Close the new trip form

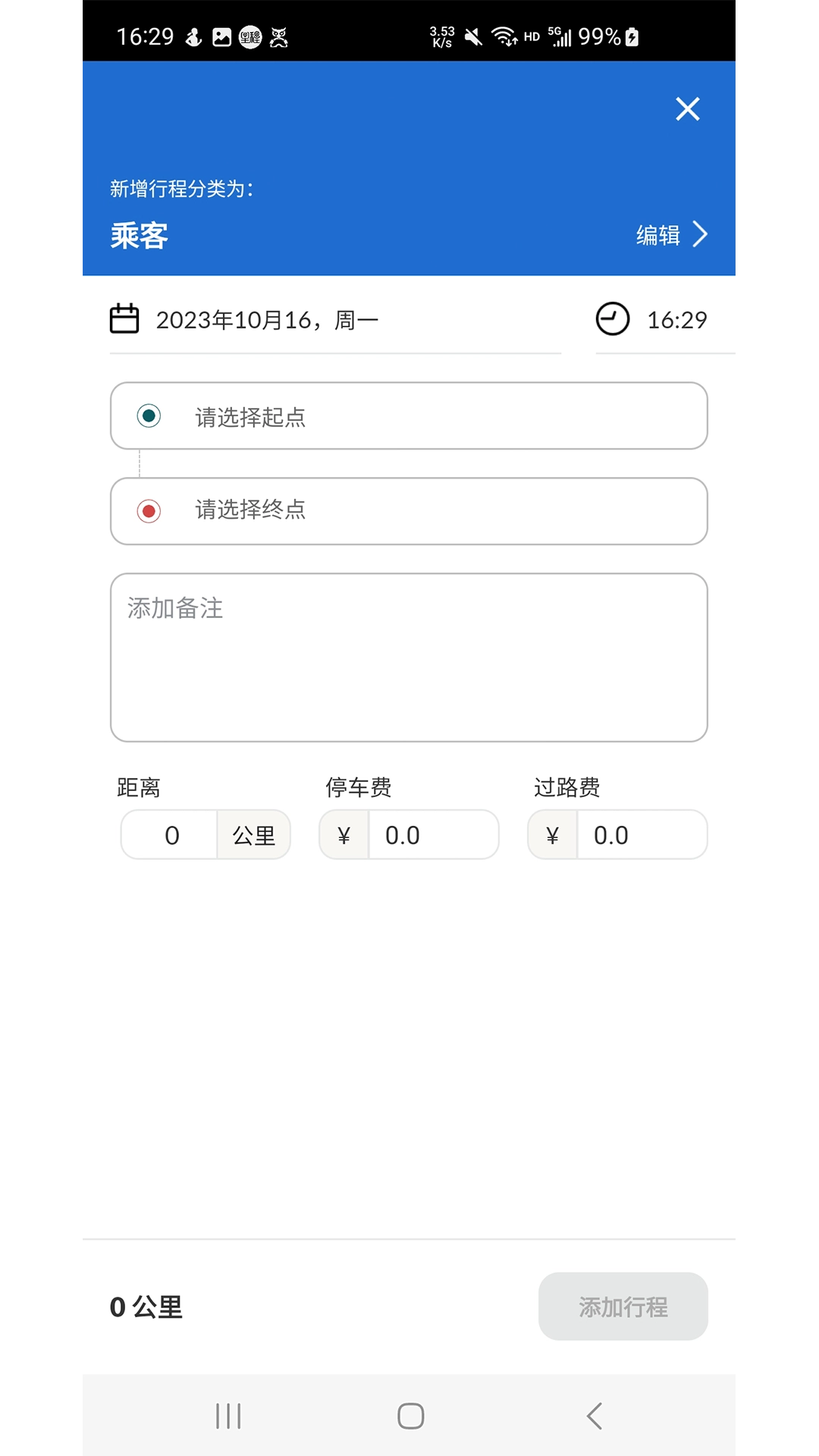[x=687, y=109]
